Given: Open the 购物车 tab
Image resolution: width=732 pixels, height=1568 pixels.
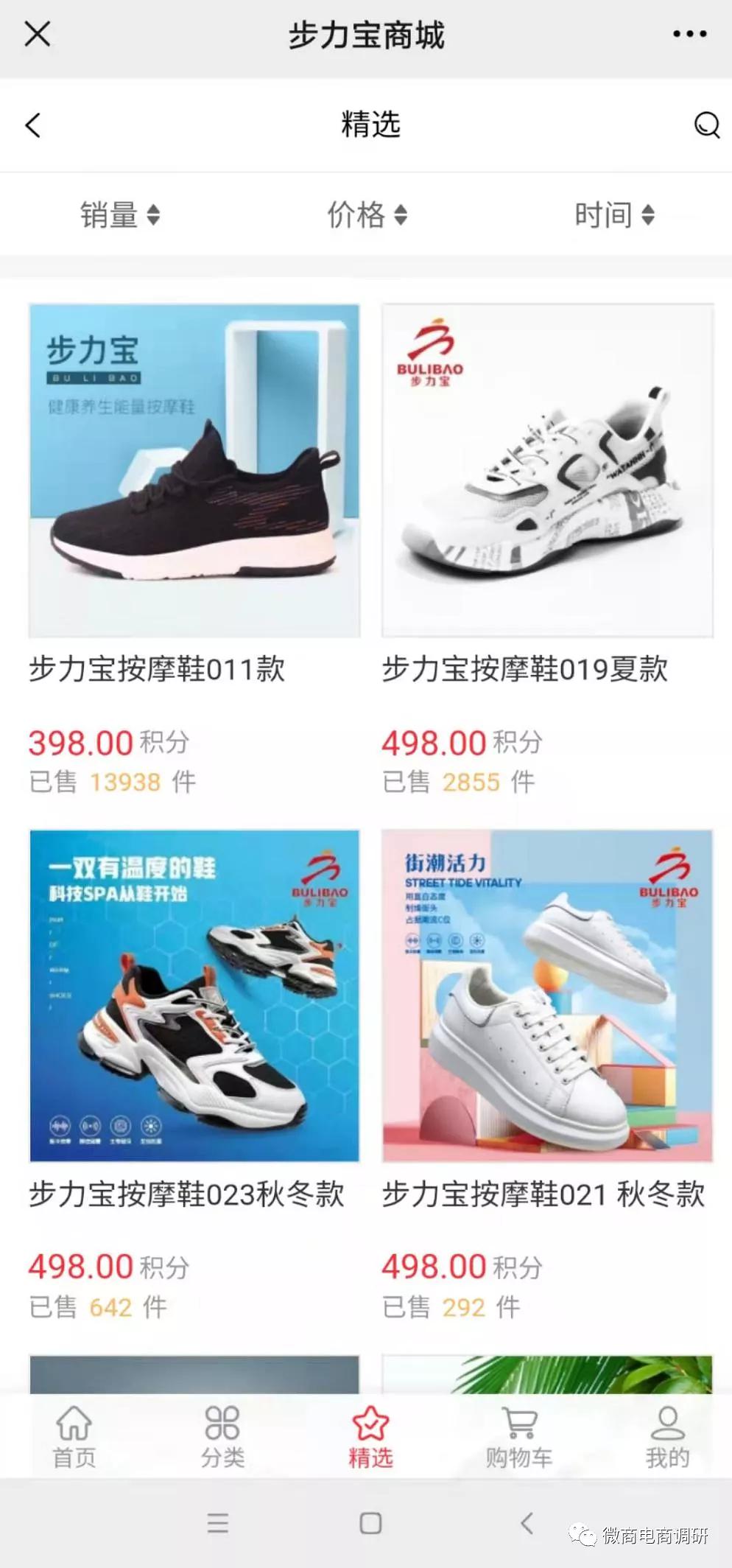Looking at the screenshot, I should point(519,1437).
